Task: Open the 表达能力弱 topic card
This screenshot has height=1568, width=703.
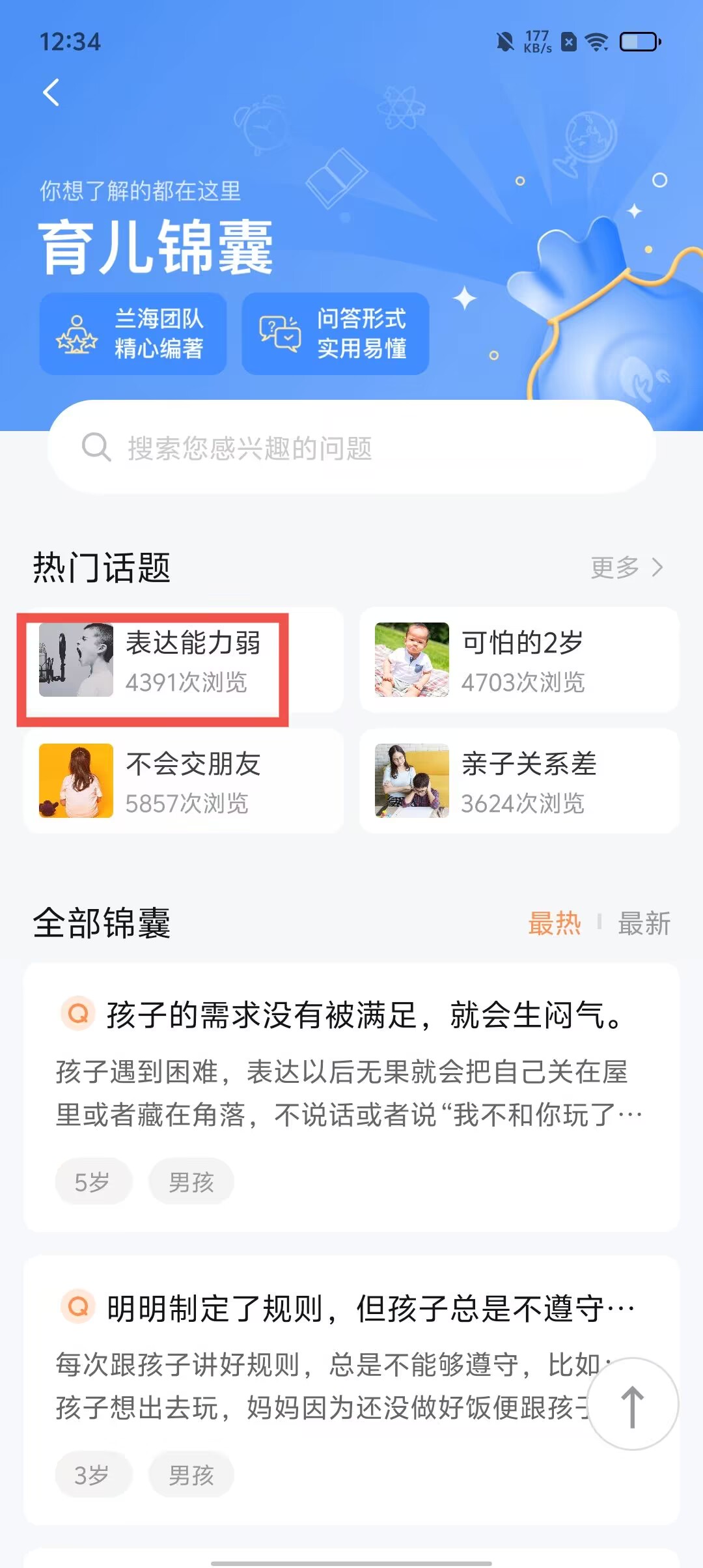Action: pos(184,660)
